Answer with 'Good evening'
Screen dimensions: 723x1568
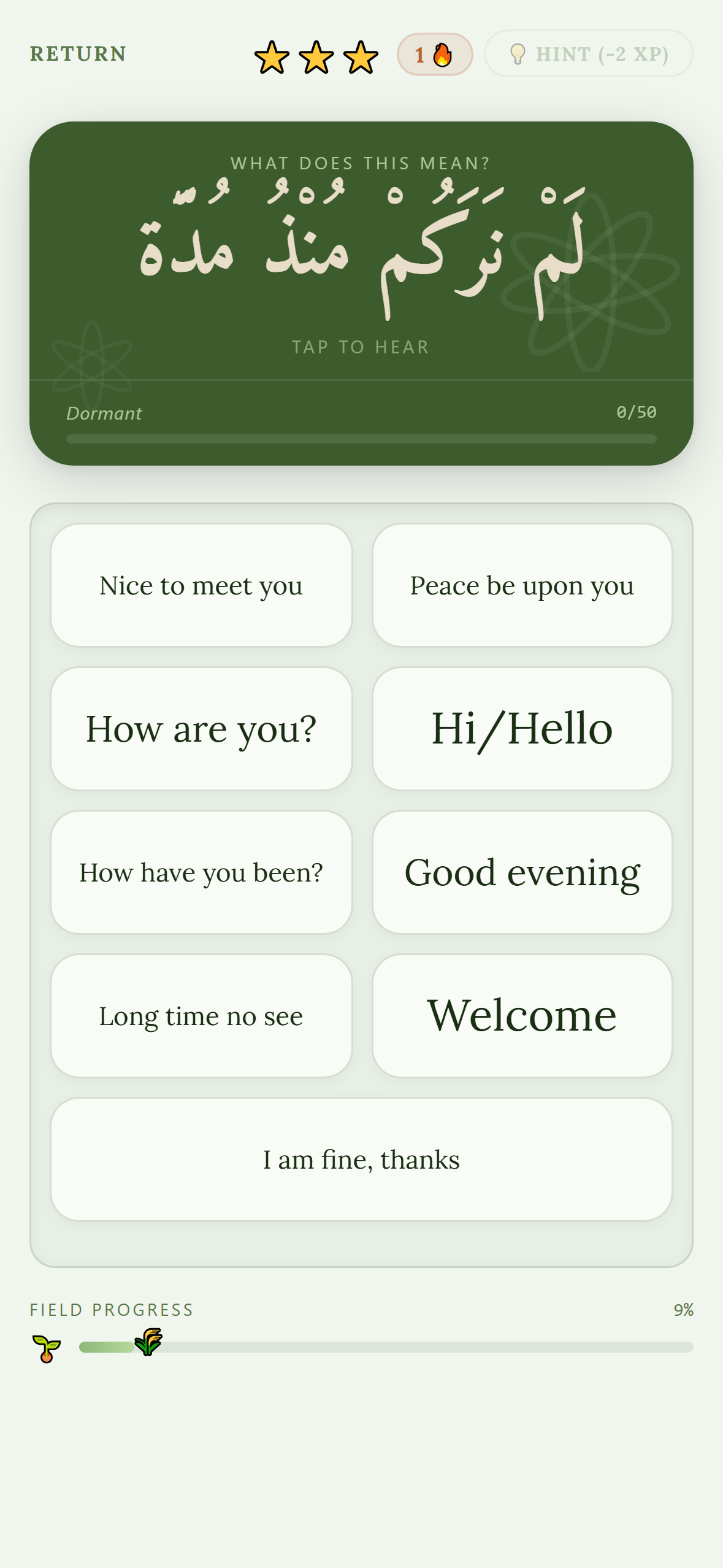pyautogui.click(x=522, y=872)
